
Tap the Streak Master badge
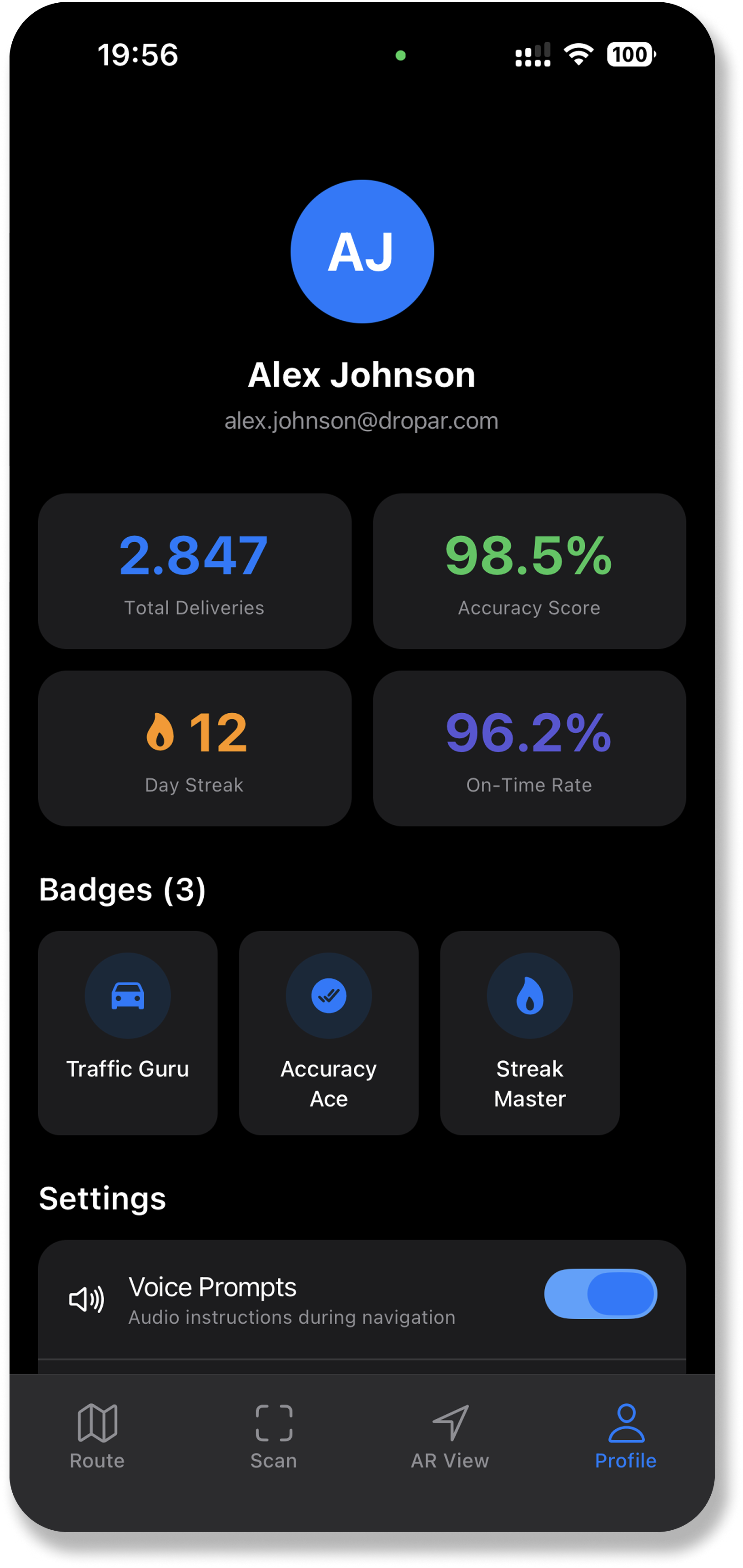pos(529,1032)
